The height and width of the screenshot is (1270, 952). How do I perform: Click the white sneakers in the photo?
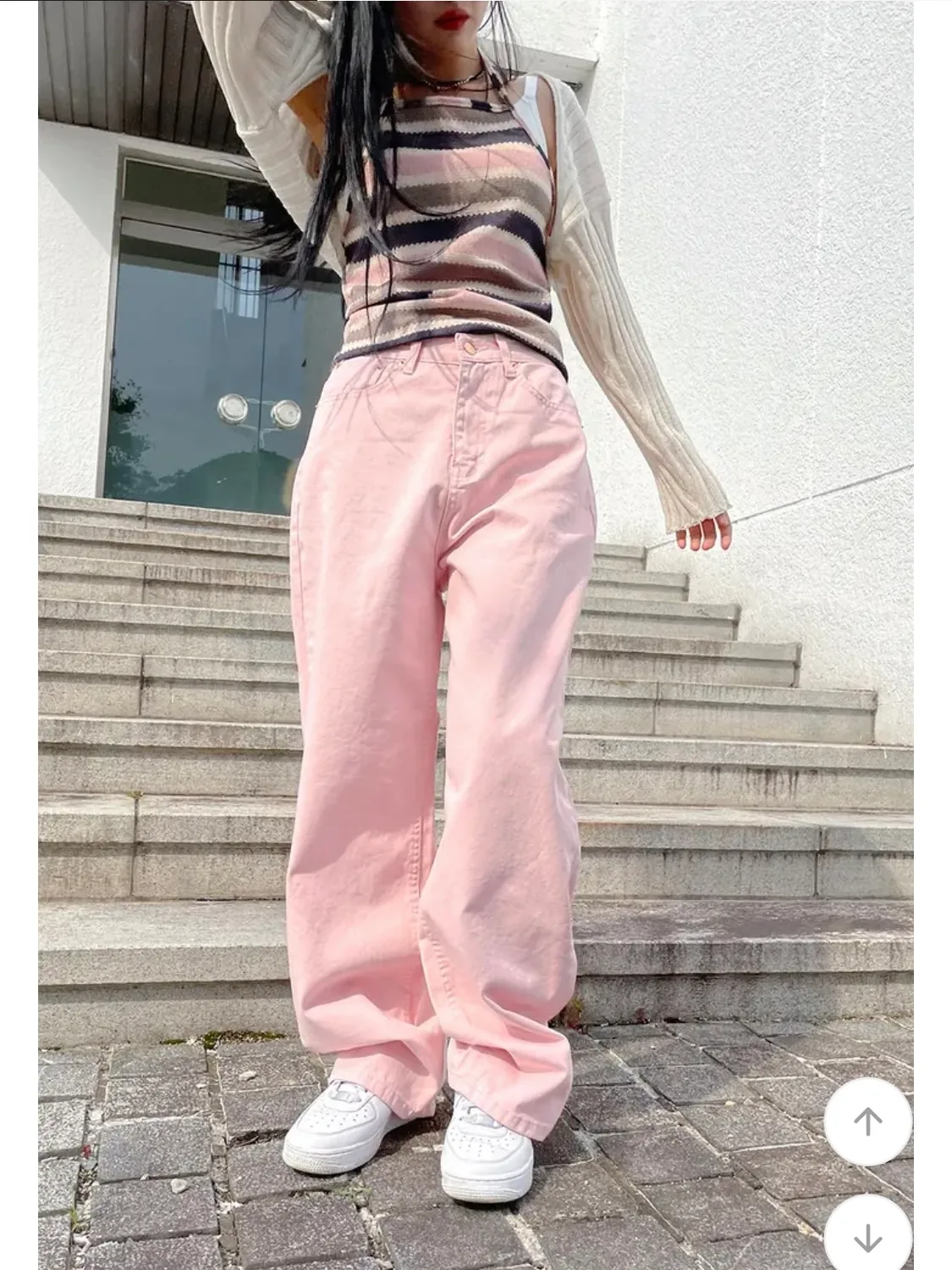406,1143
